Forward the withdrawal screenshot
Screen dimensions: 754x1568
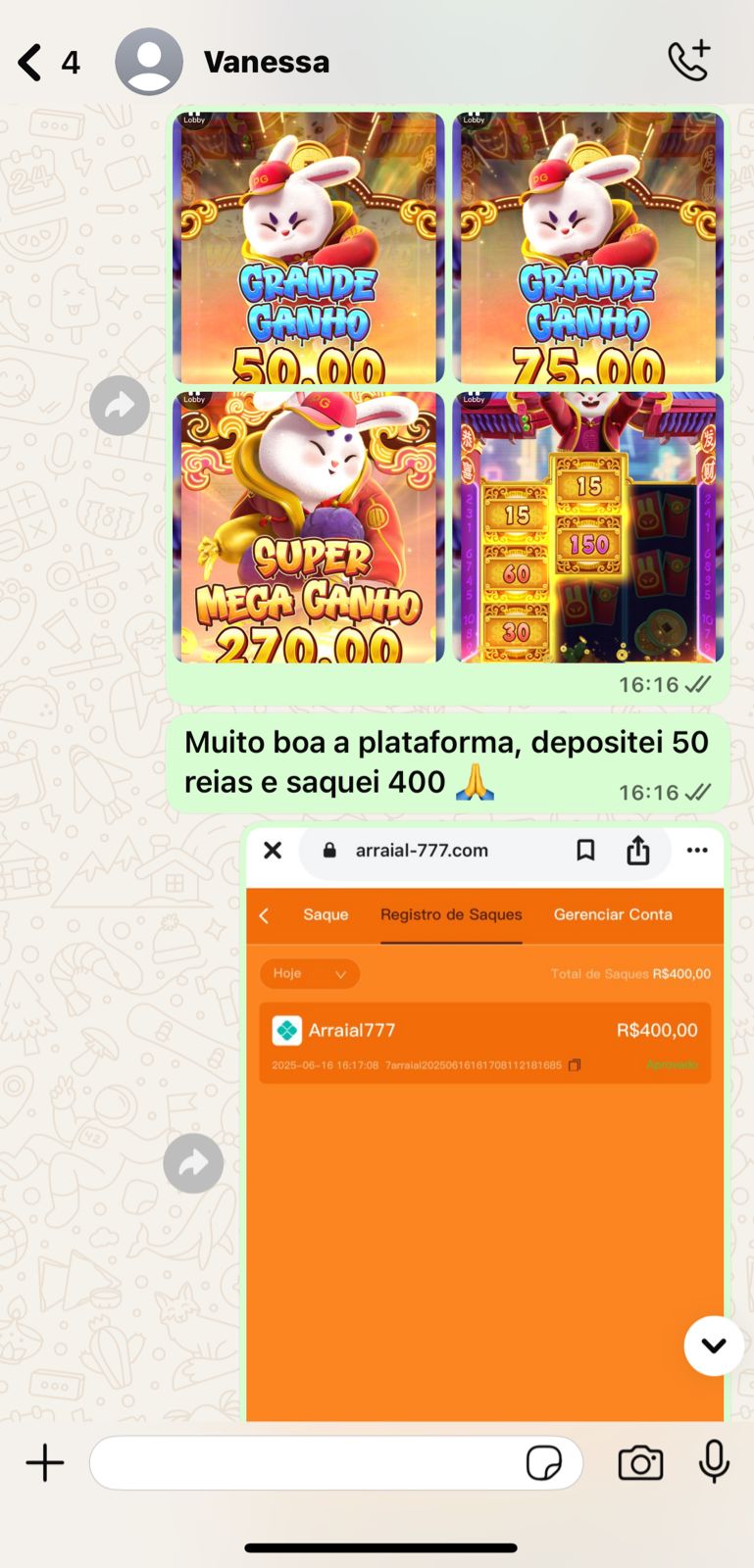(x=193, y=1163)
